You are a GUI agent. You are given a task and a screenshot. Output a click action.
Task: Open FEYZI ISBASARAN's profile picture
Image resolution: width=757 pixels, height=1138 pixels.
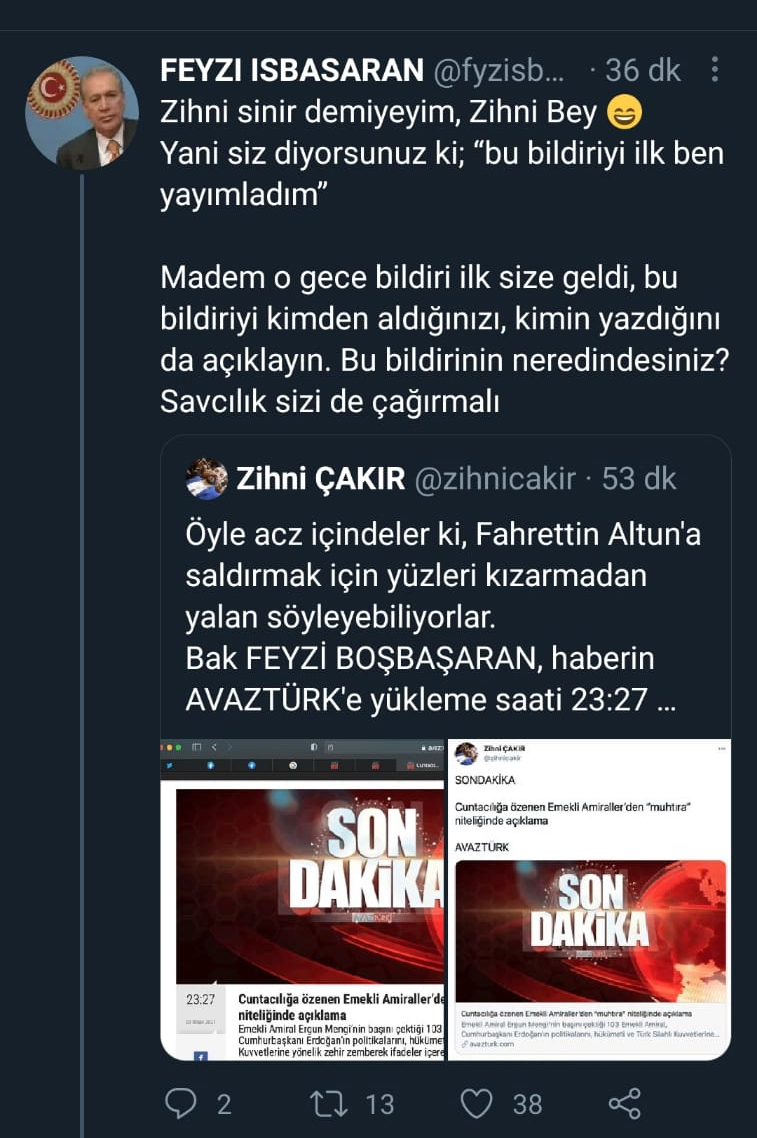[x=81, y=112]
